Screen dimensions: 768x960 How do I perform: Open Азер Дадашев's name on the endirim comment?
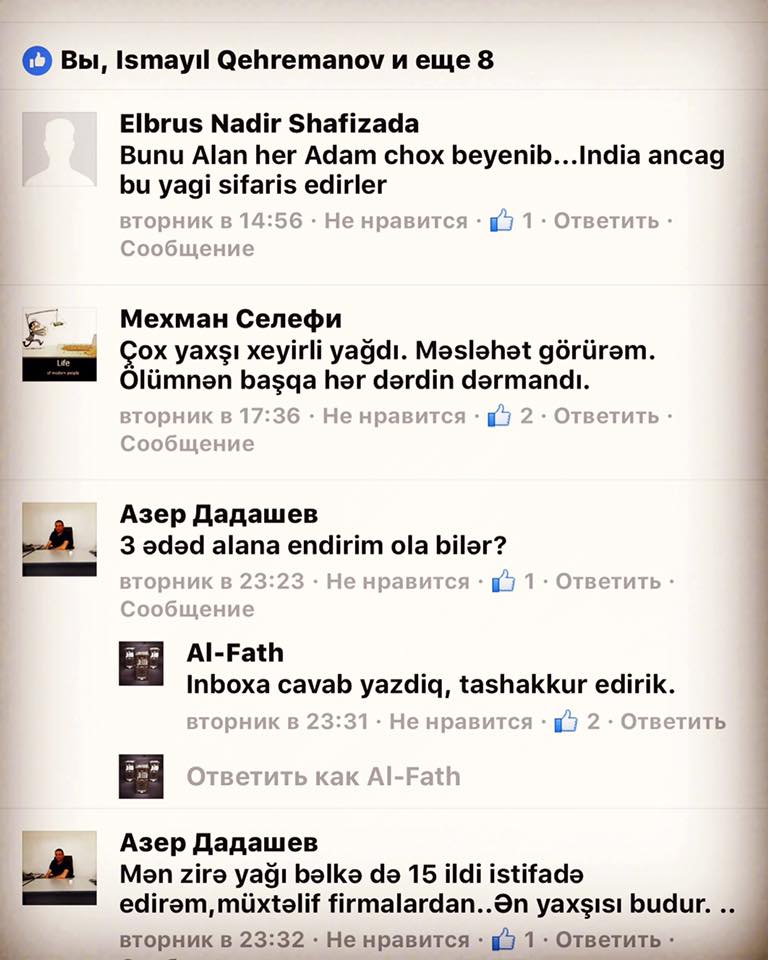(219, 514)
